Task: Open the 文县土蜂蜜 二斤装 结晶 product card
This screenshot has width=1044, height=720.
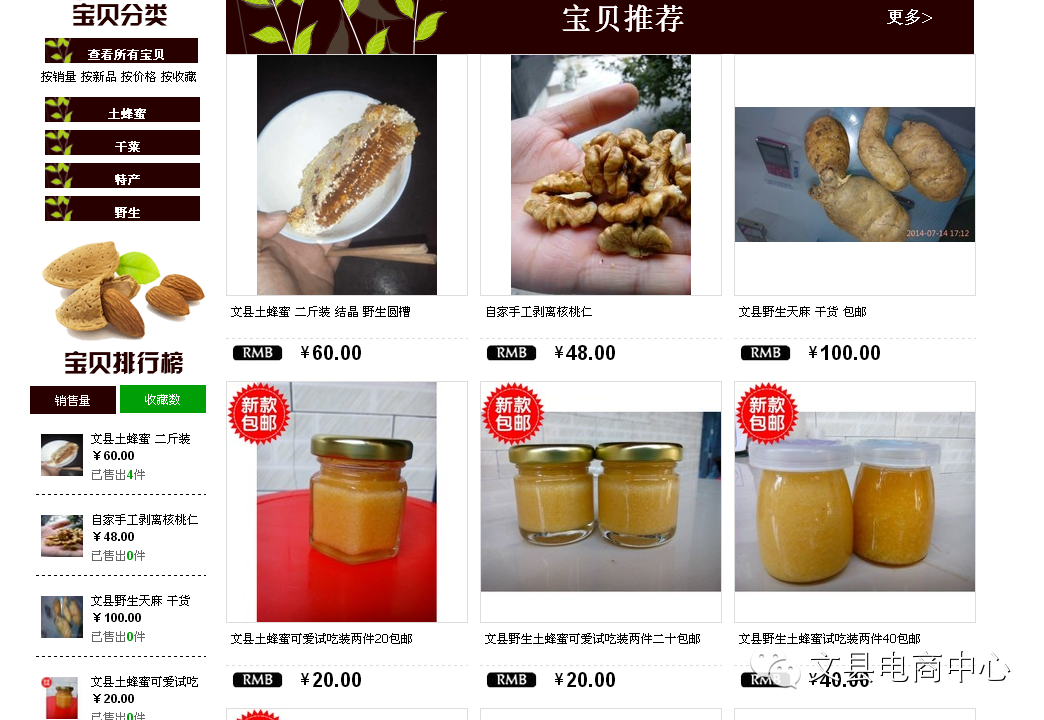Action: click(x=347, y=175)
